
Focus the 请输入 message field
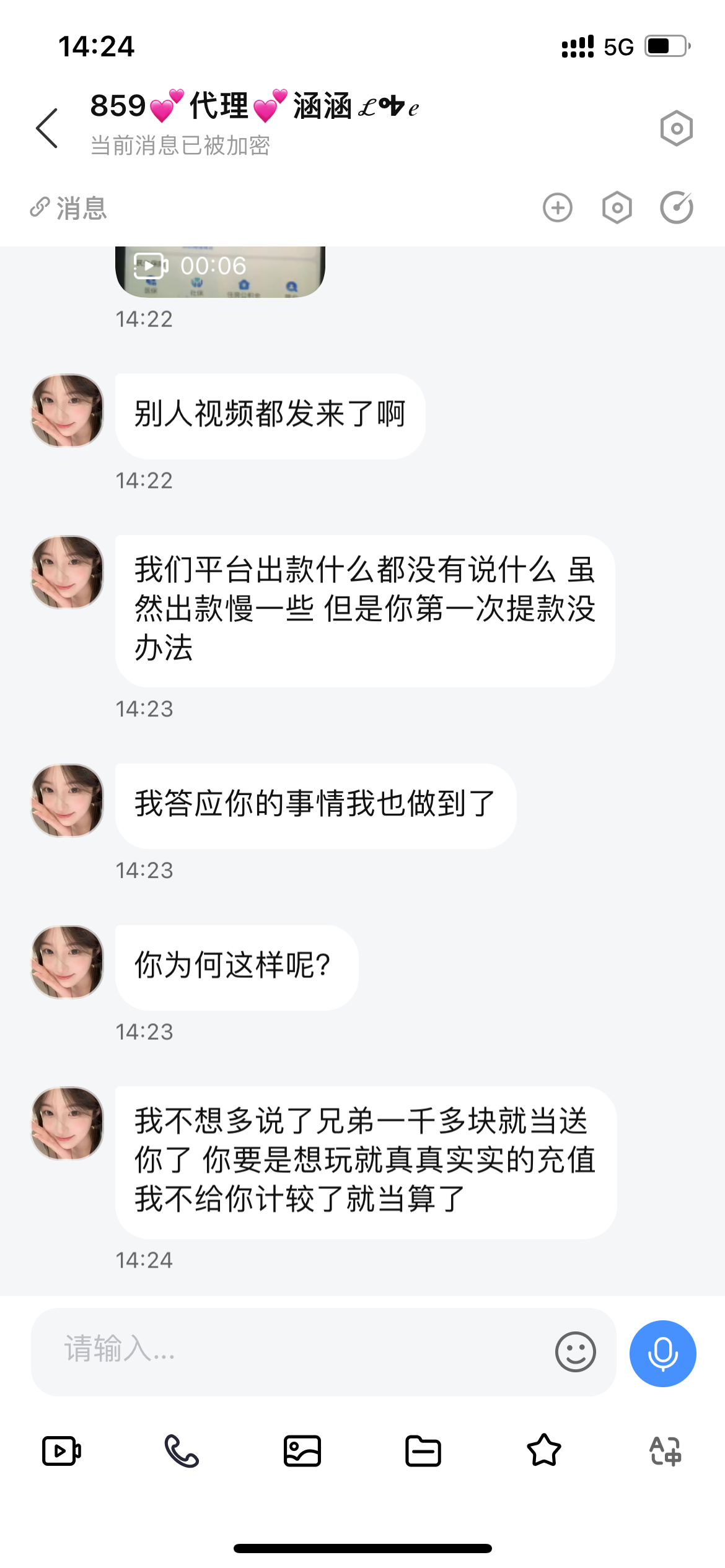pyautogui.click(x=291, y=1351)
